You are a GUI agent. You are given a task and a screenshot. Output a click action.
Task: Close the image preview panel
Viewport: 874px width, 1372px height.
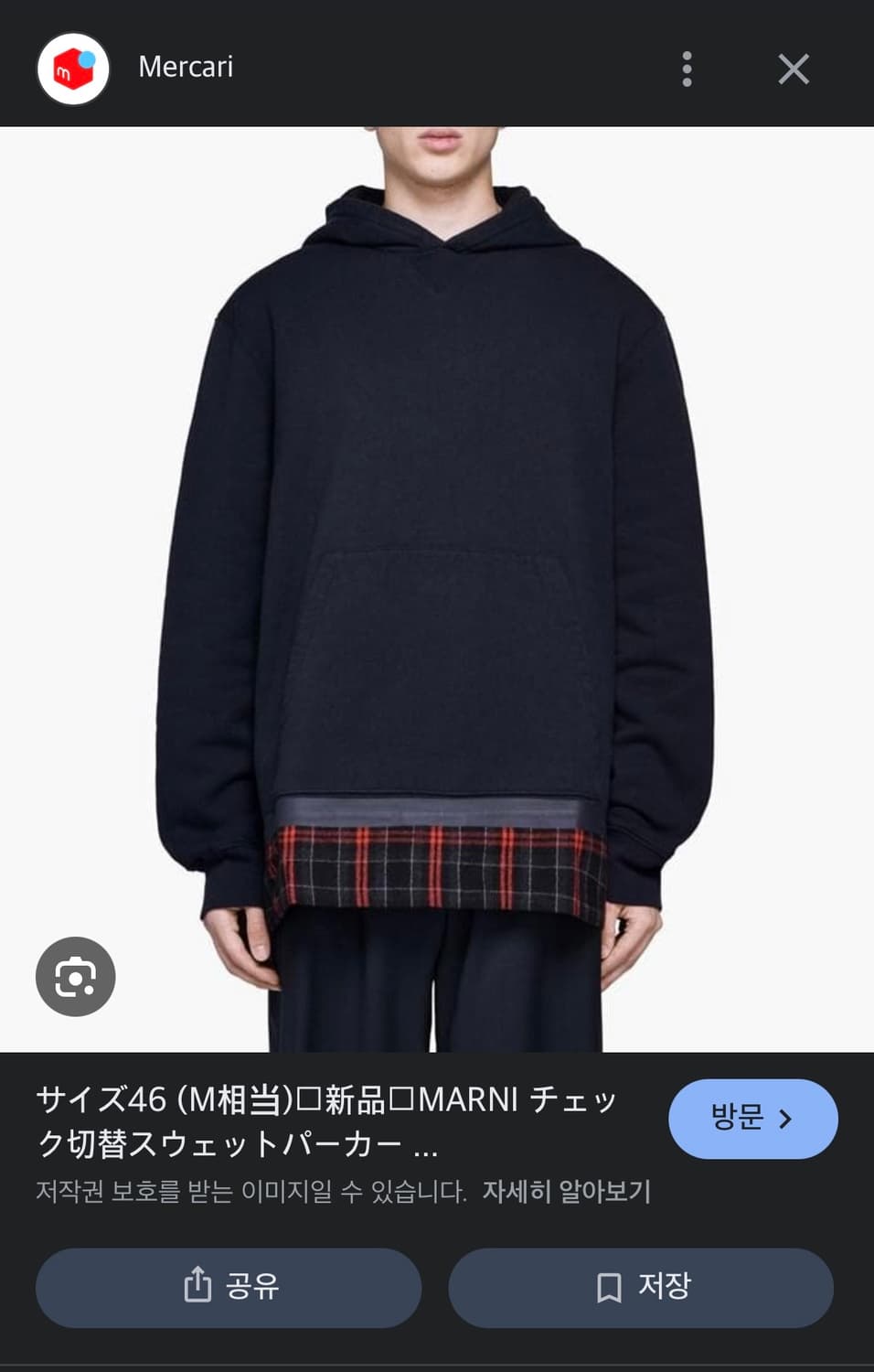(x=794, y=66)
